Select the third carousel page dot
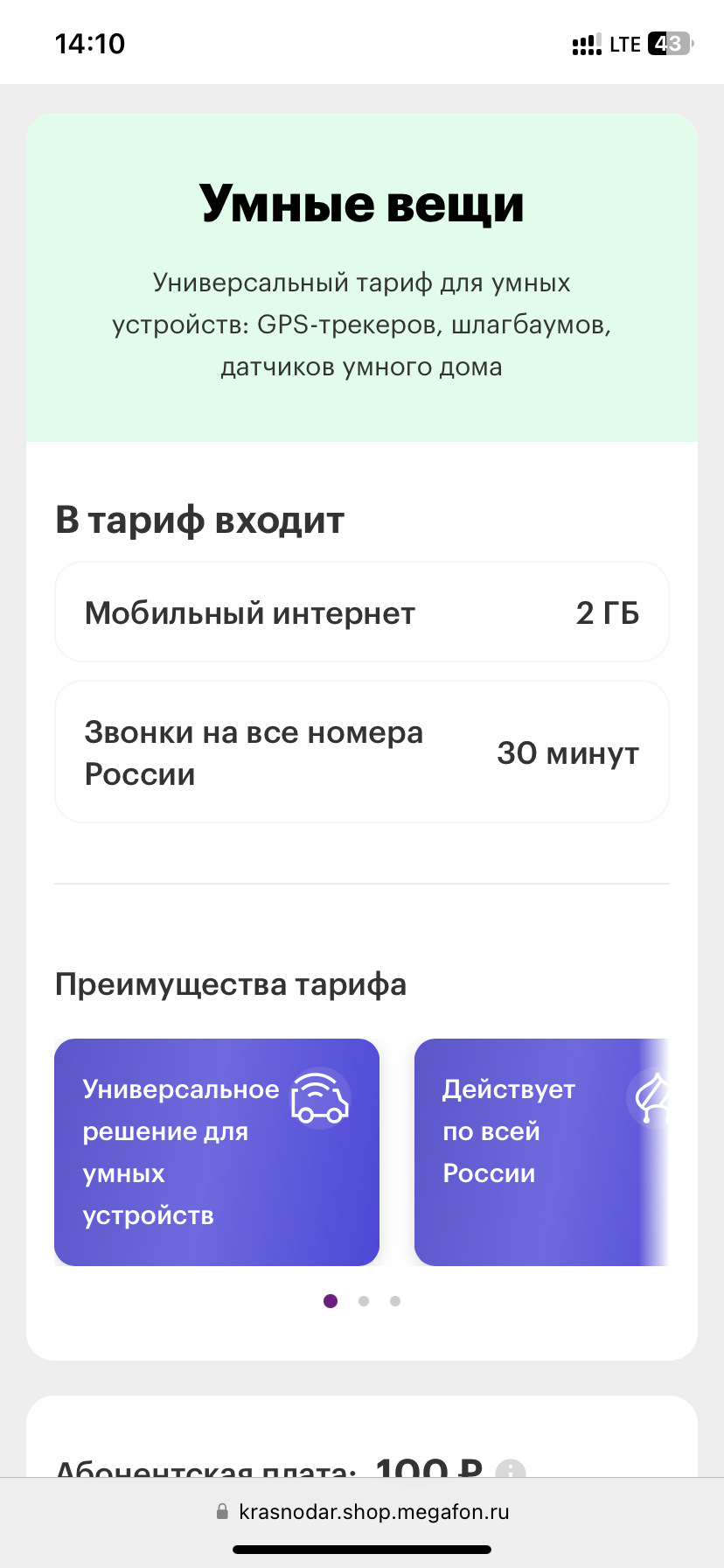 [395, 1301]
